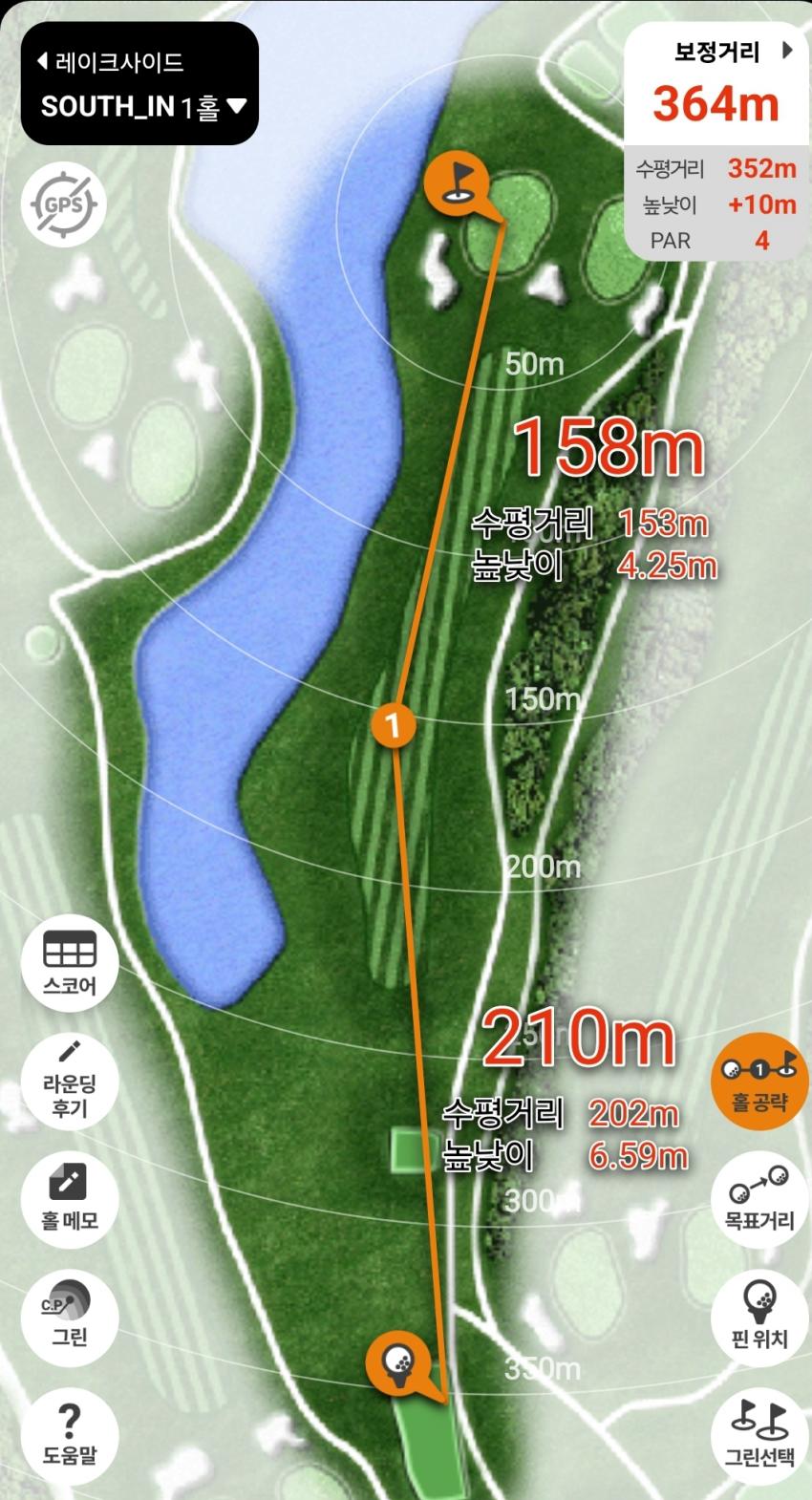Toggle 홀 공략 strategy mode
Screen dimensions: 812x1500
(x=759, y=1082)
